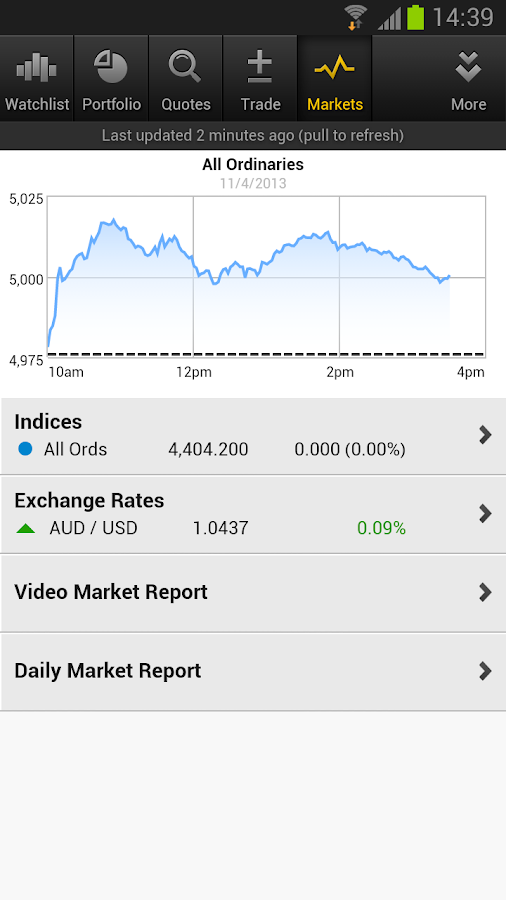506x900 pixels.
Task: Go to the Quotes tab
Action: pyautogui.click(x=185, y=79)
